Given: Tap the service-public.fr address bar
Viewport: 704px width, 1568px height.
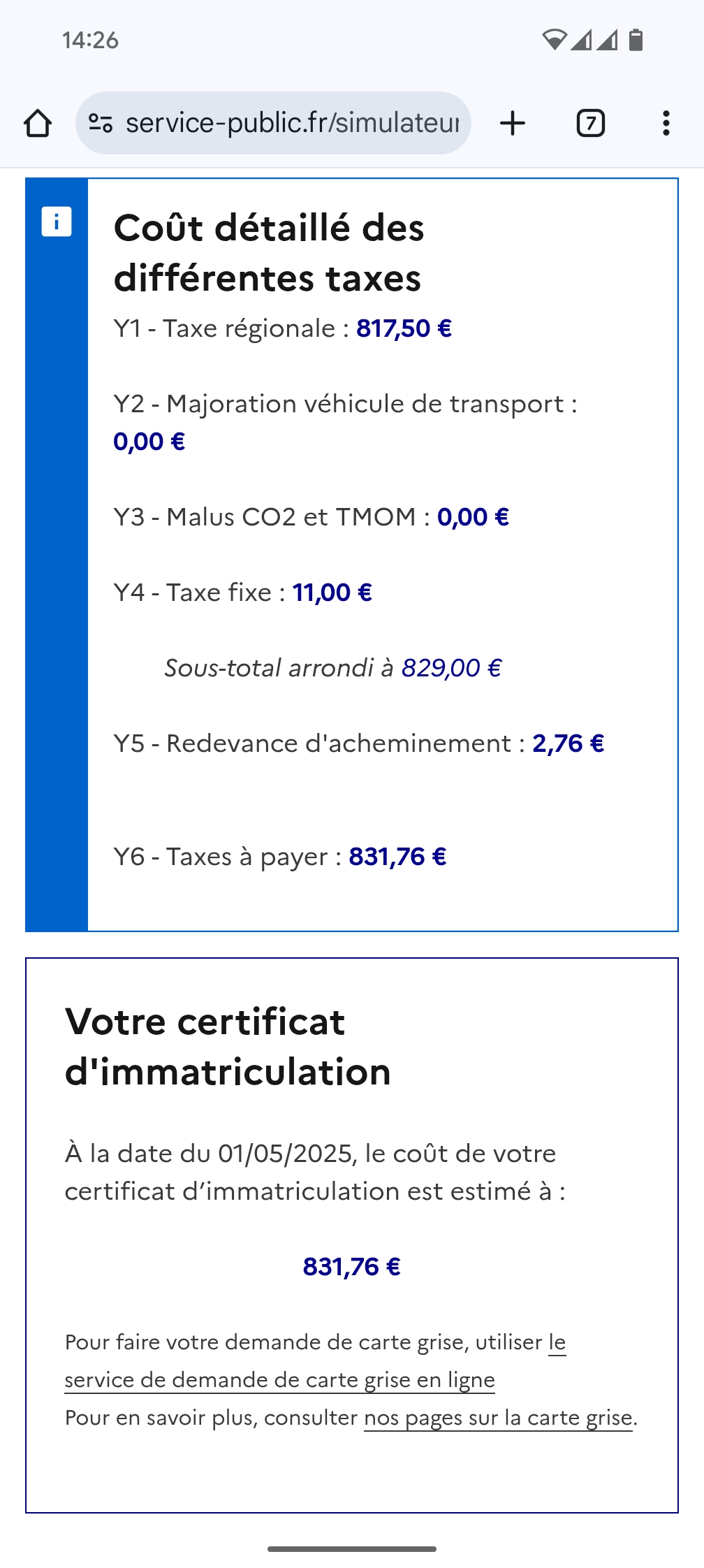Looking at the screenshot, I should [273, 123].
